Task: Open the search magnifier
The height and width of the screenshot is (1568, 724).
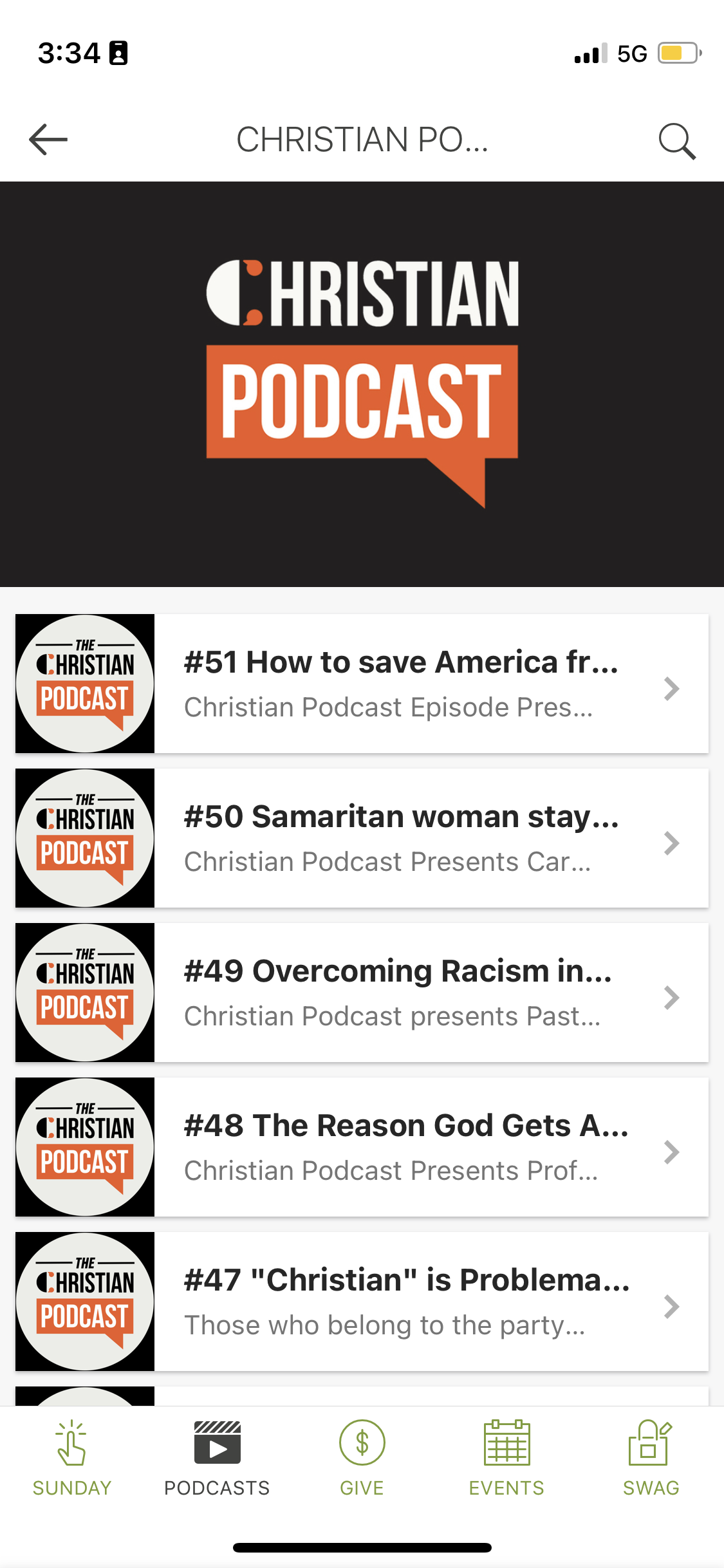Action: tap(676, 140)
